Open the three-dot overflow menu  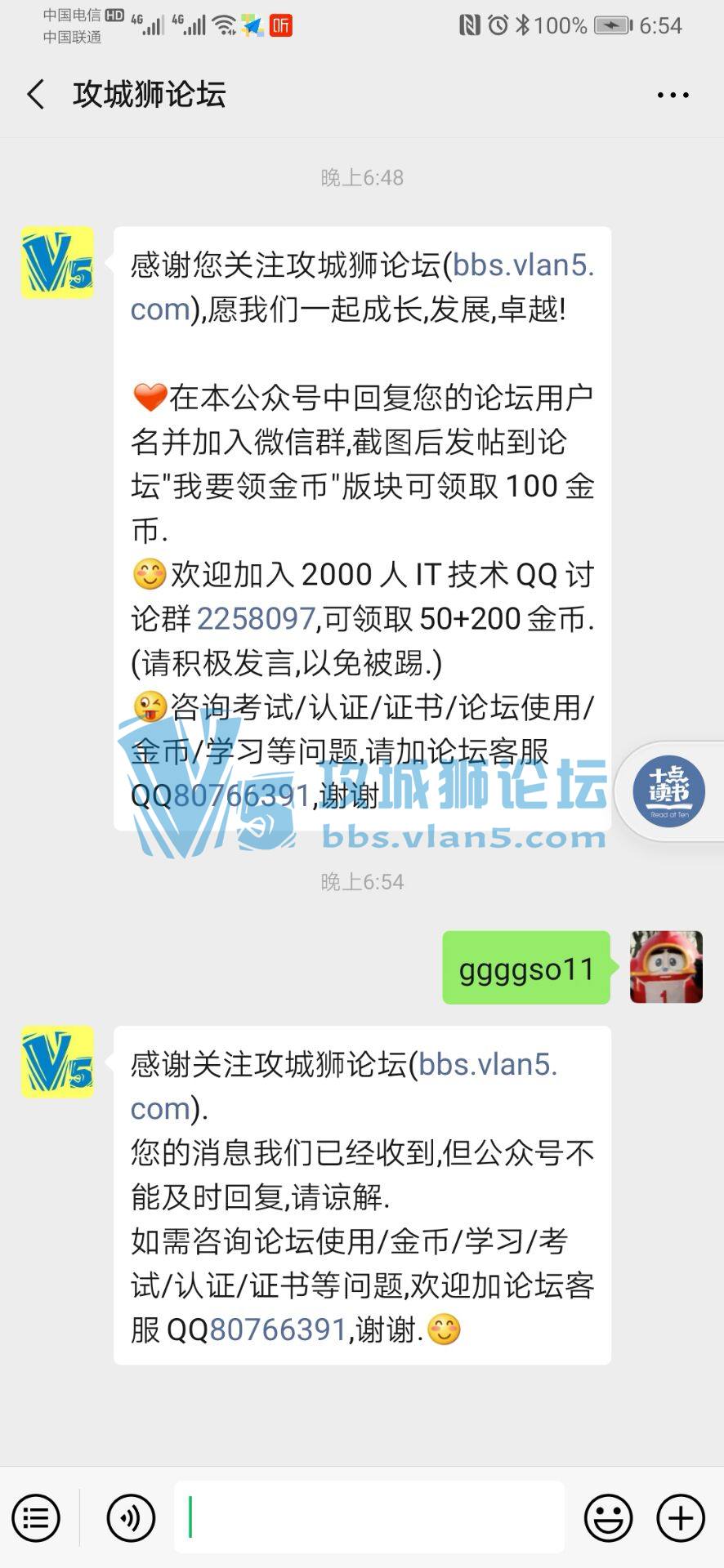click(x=673, y=96)
